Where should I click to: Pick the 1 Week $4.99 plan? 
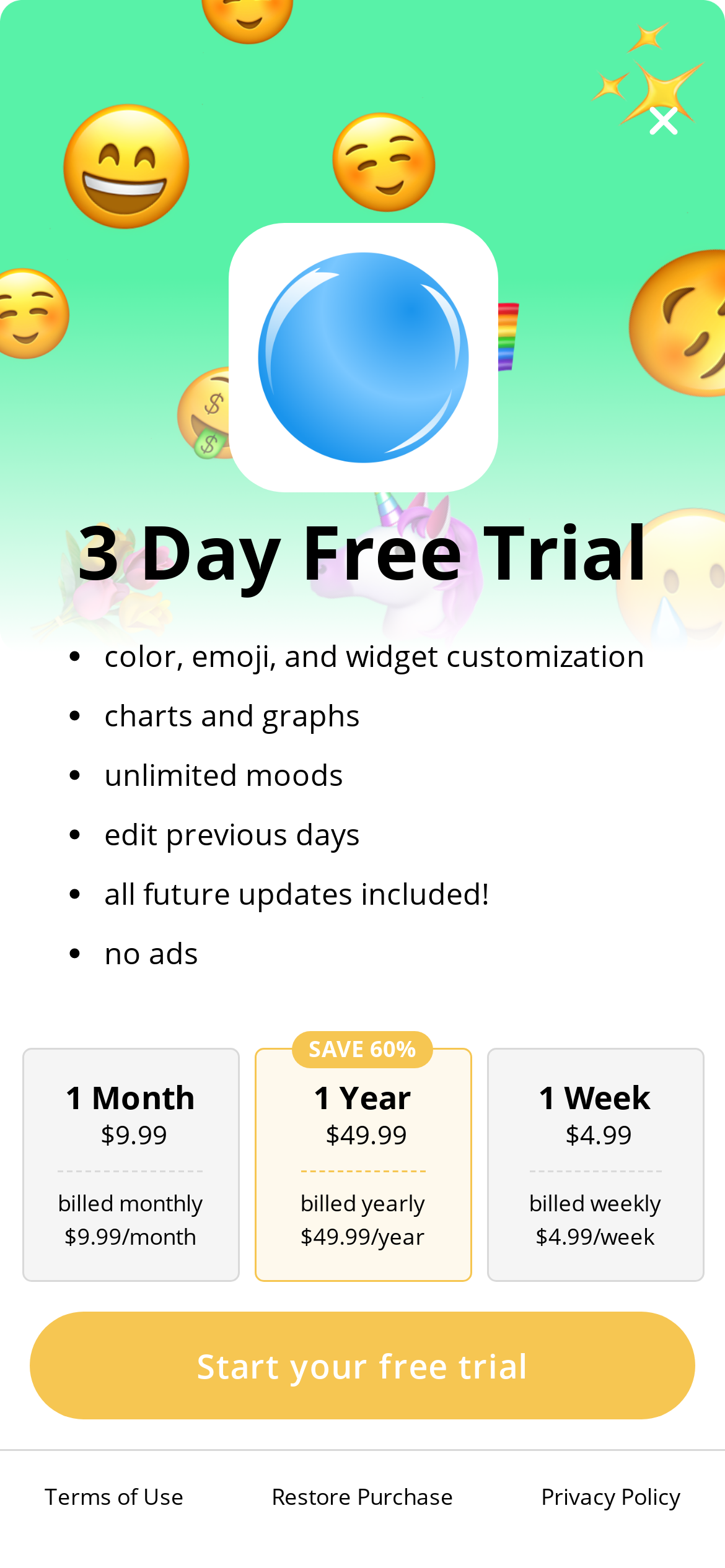(595, 1164)
